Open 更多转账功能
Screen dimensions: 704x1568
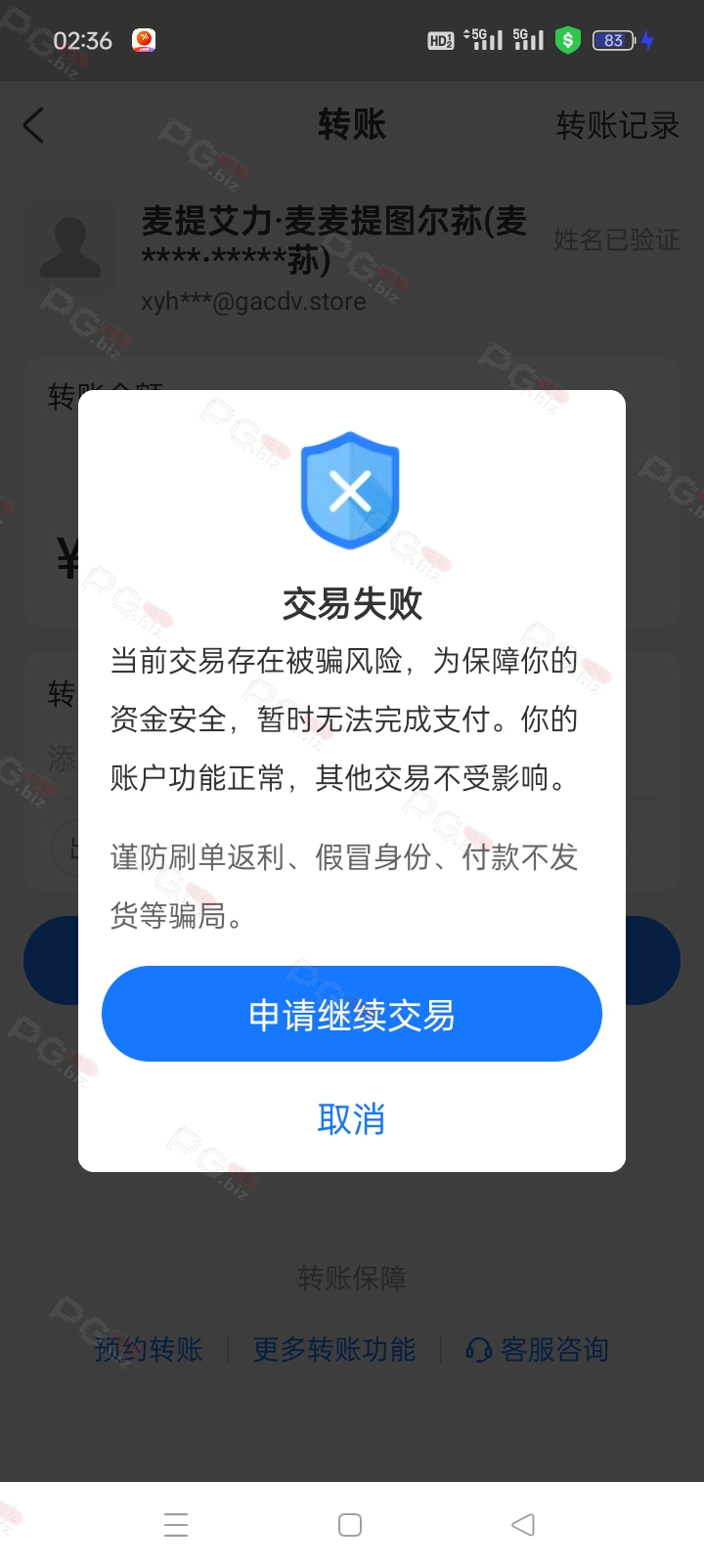[334, 1349]
